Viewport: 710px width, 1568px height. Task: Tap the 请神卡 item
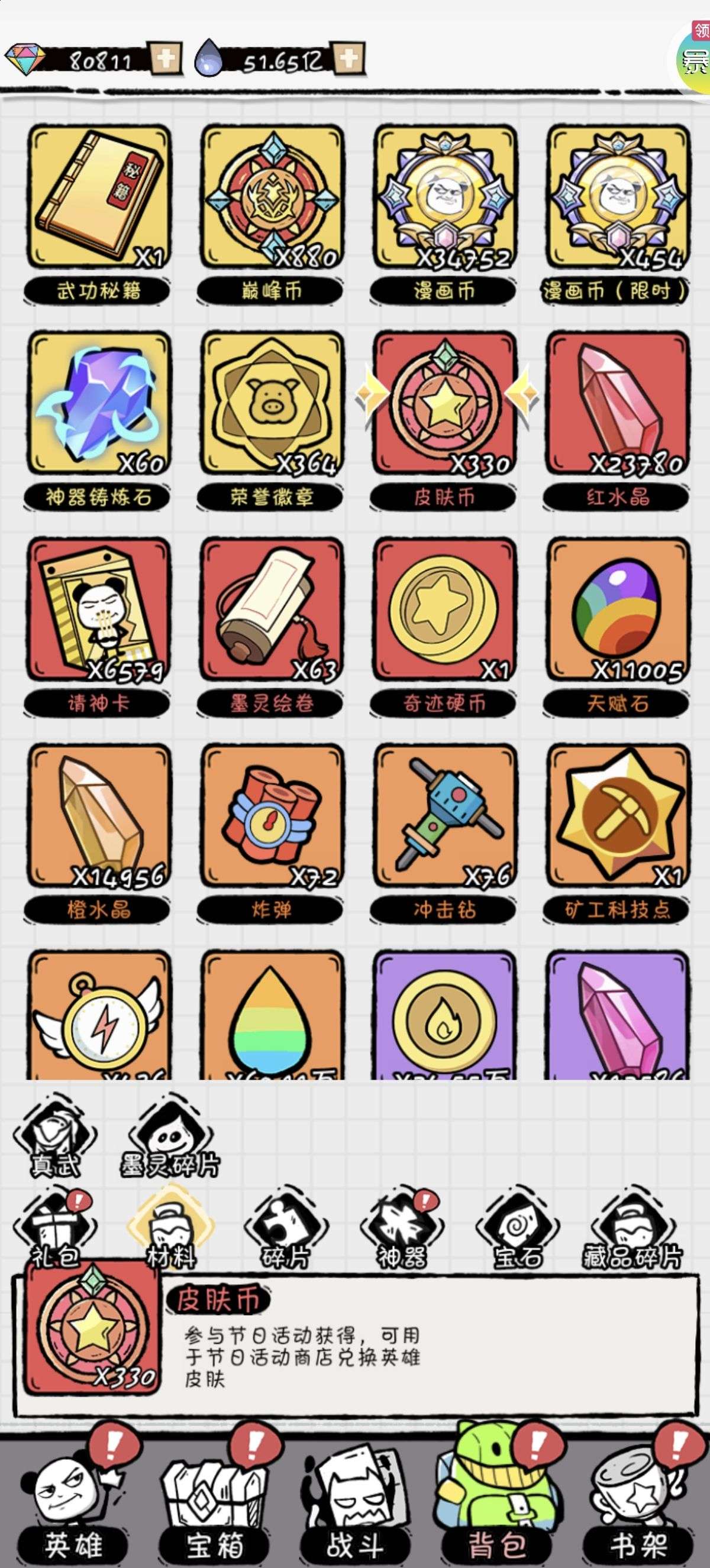[x=99, y=610]
